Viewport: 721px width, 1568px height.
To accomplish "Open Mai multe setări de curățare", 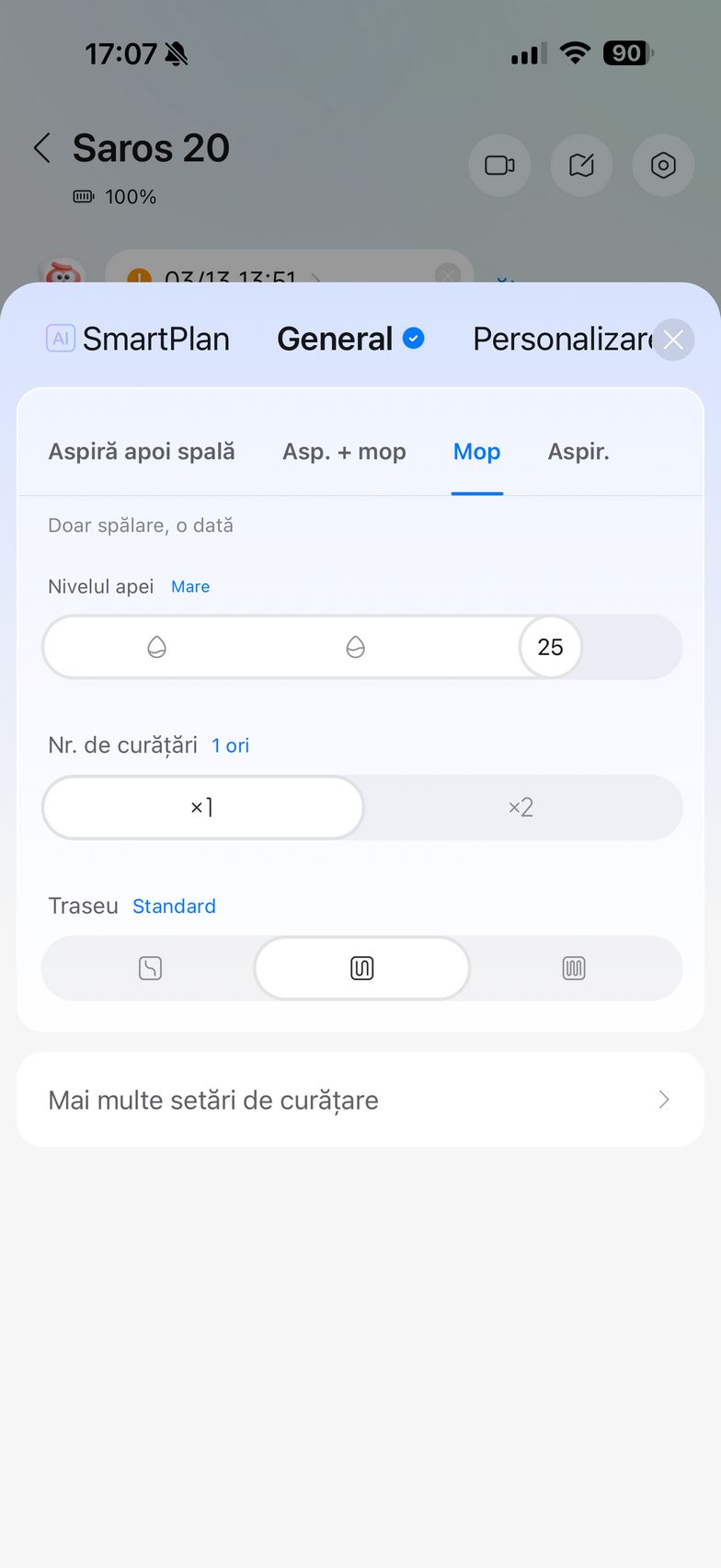I will tap(360, 1100).
